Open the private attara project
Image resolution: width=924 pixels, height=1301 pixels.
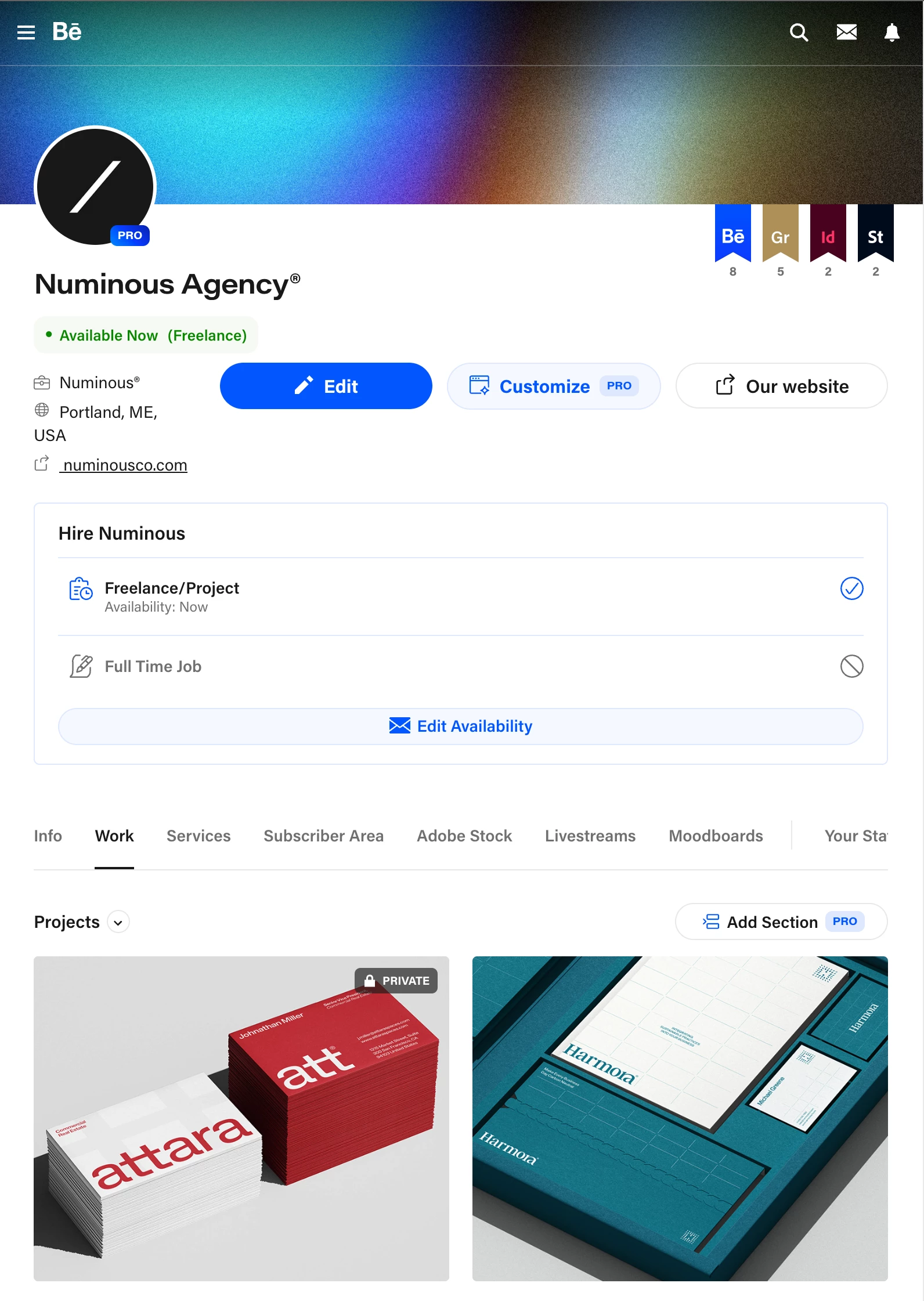click(241, 1118)
